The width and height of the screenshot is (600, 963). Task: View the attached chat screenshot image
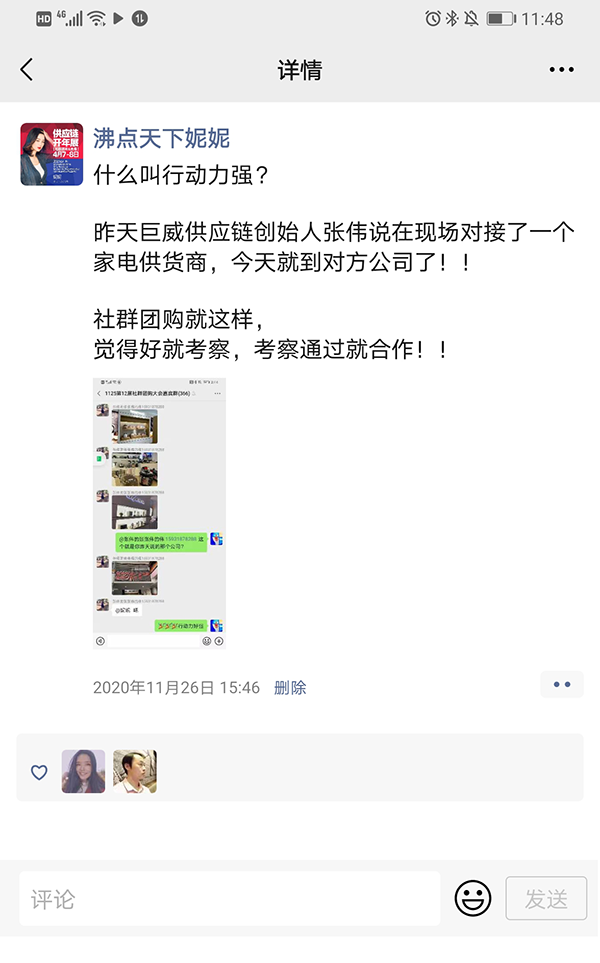tap(159, 512)
